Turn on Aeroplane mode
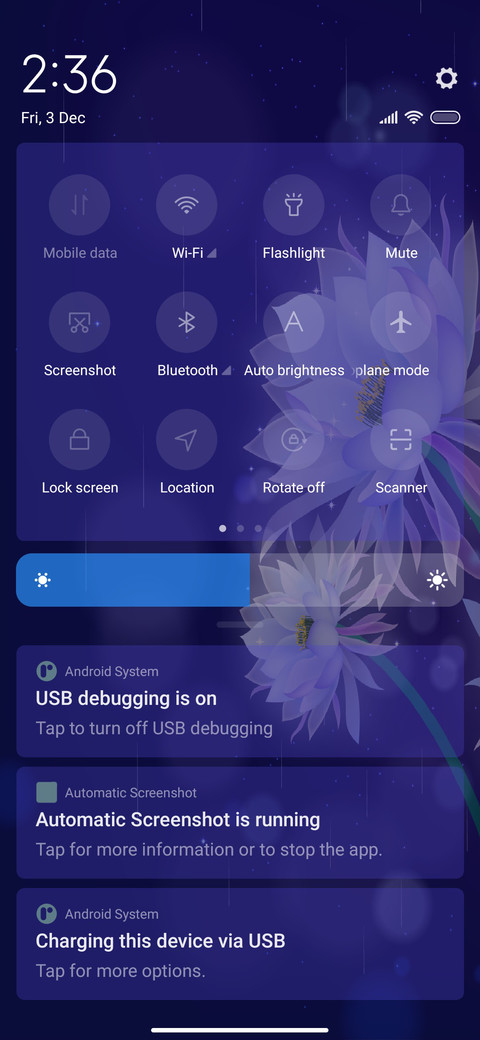Image resolution: width=480 pixels, height=1040 pixels. coord(401,322)
